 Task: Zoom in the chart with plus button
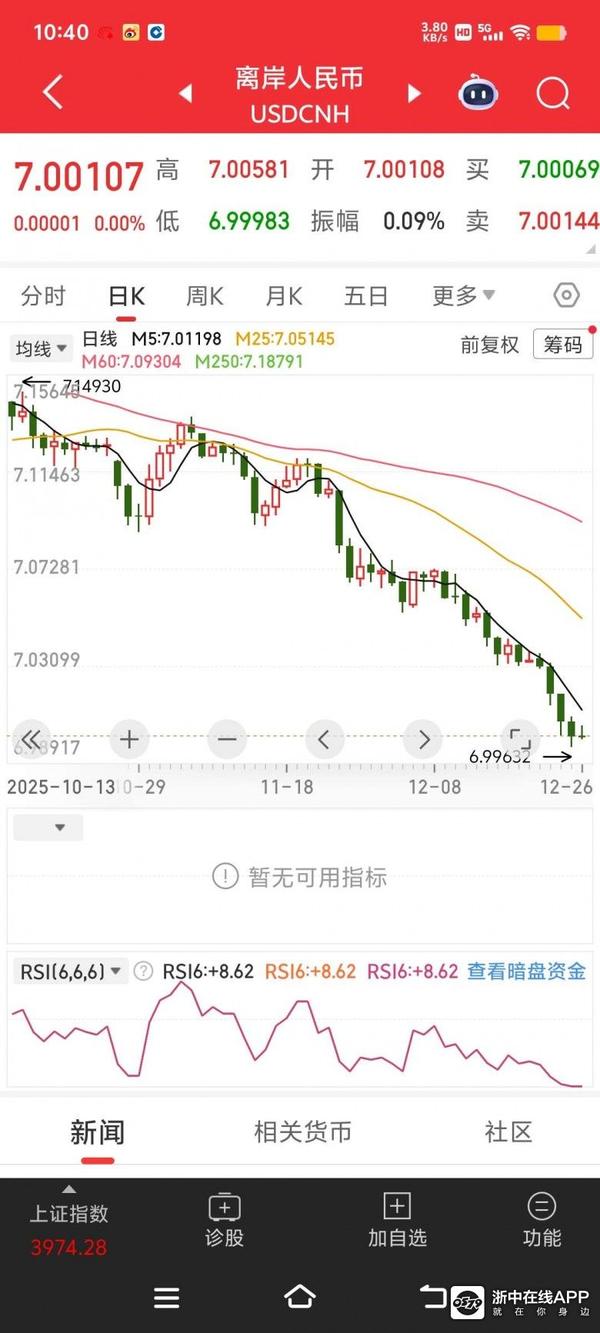tap(129, 740)
